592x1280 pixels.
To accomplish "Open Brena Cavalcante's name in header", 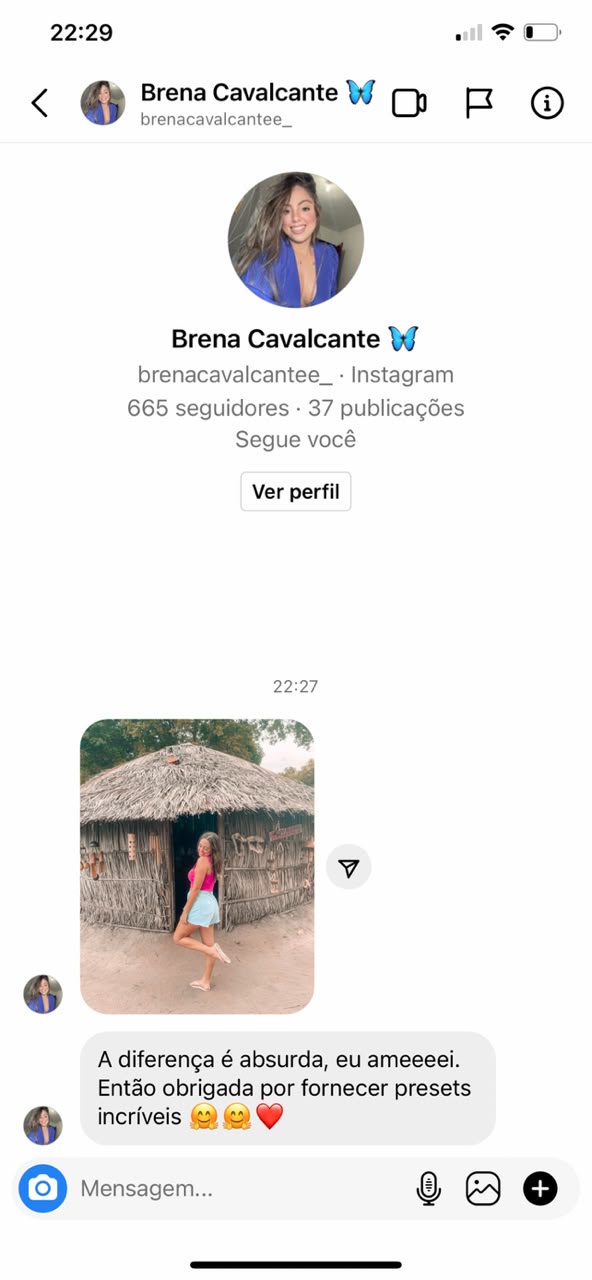I will pos(239,93).
